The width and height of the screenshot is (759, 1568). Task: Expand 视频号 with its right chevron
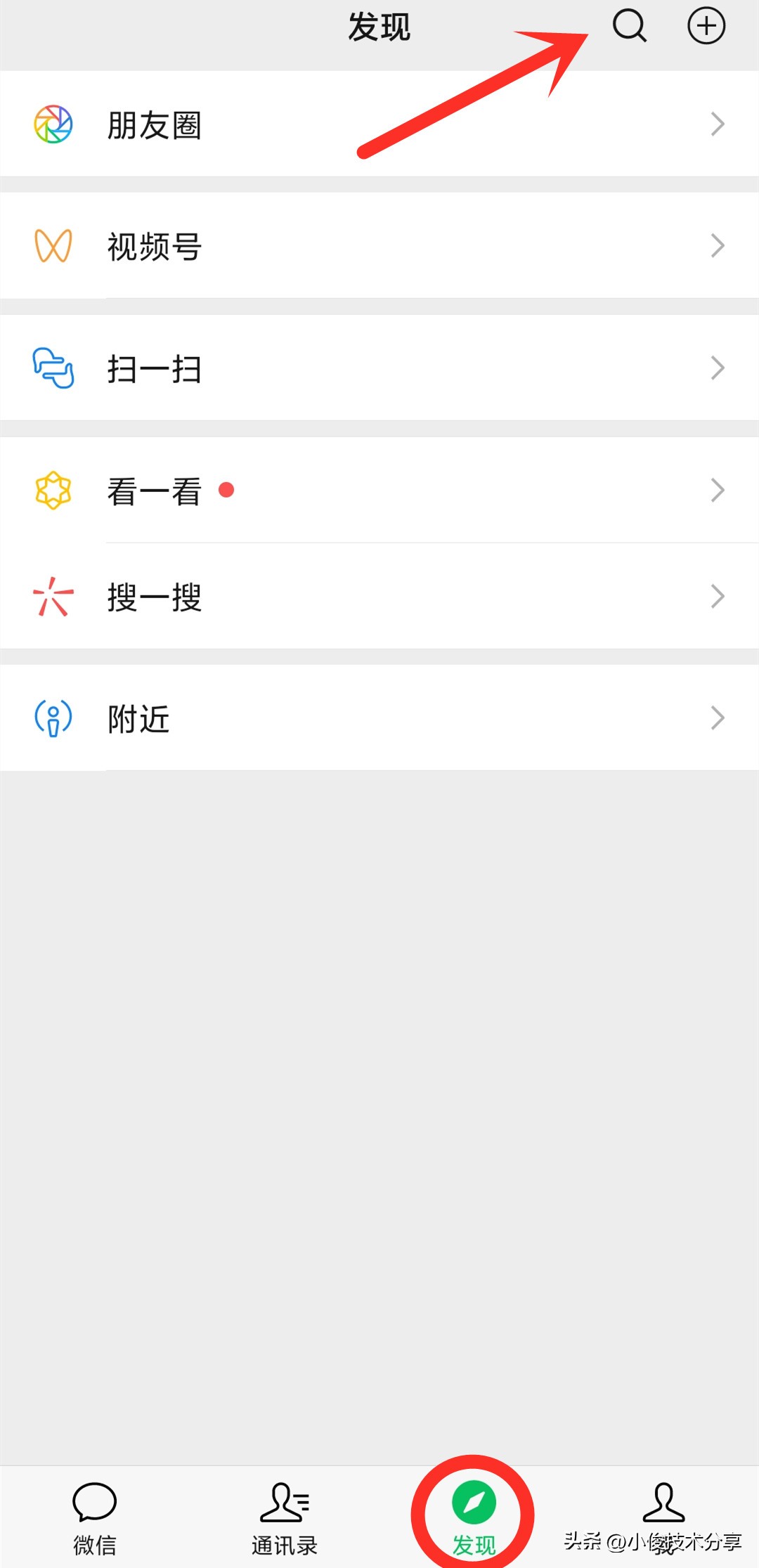click(718, 246)
